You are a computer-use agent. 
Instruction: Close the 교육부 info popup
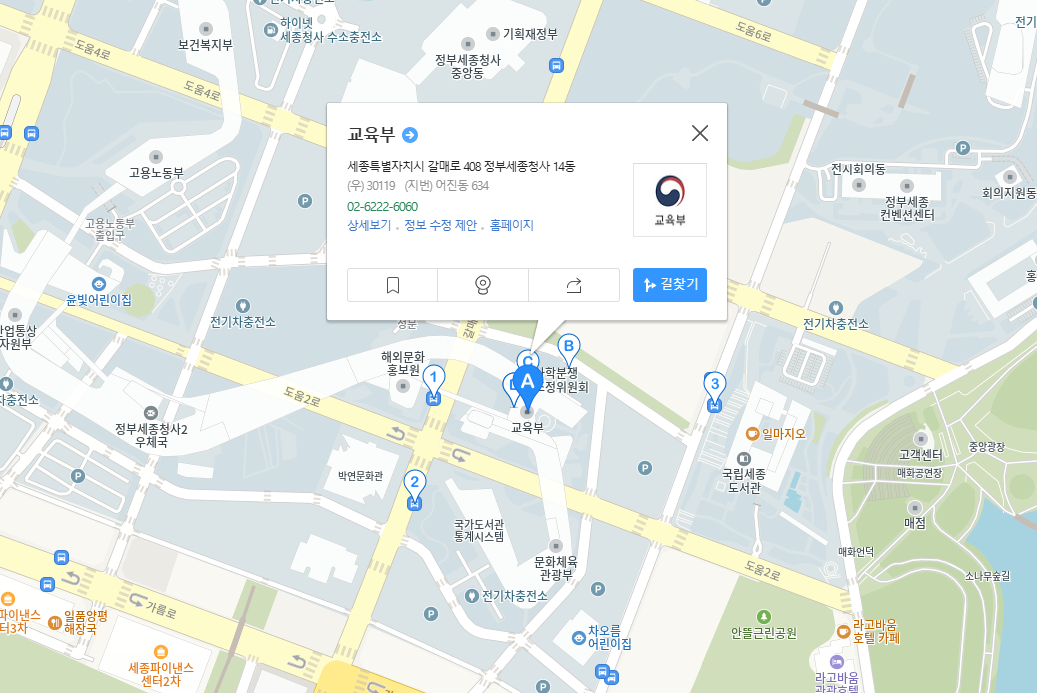(x=700, y=134)
